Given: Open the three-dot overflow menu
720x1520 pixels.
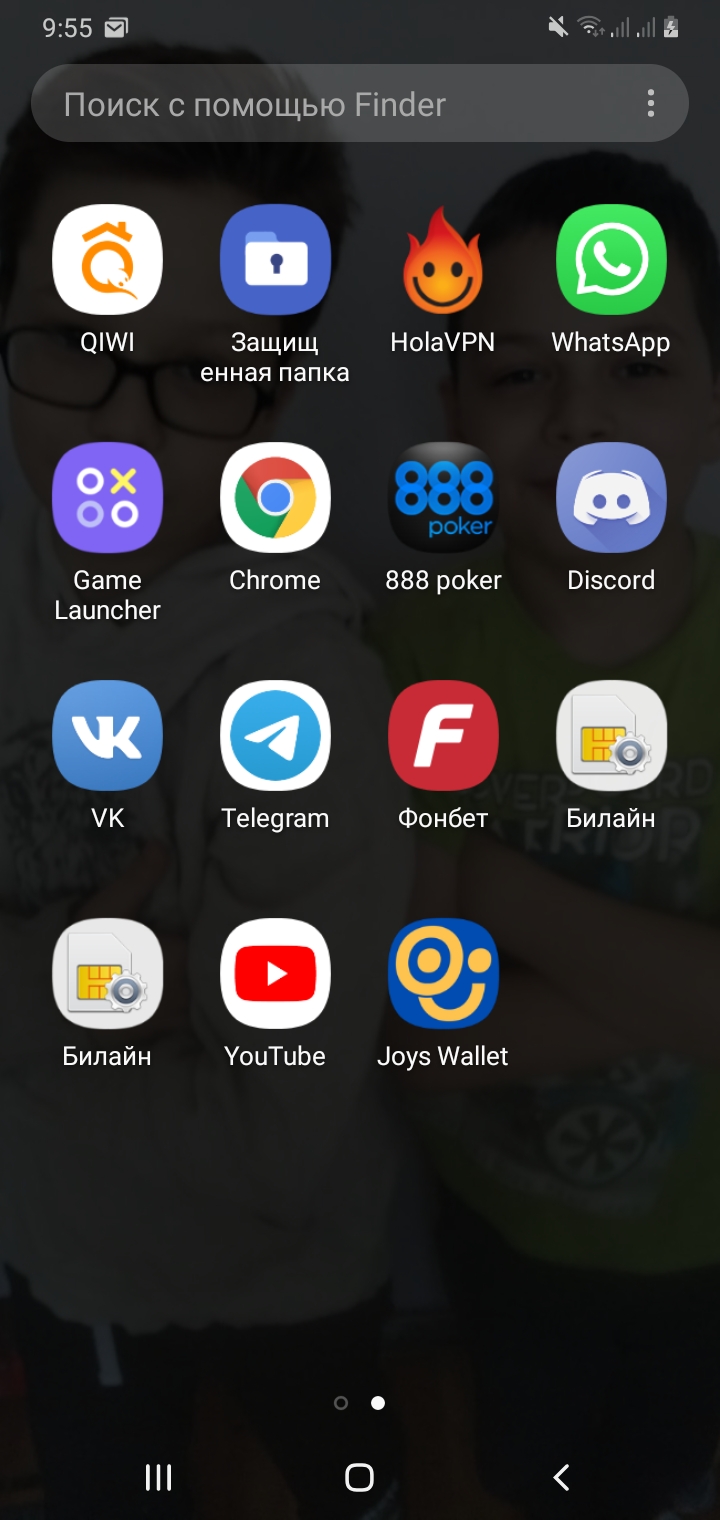Looking at the screenshot, I should [651, 103].
